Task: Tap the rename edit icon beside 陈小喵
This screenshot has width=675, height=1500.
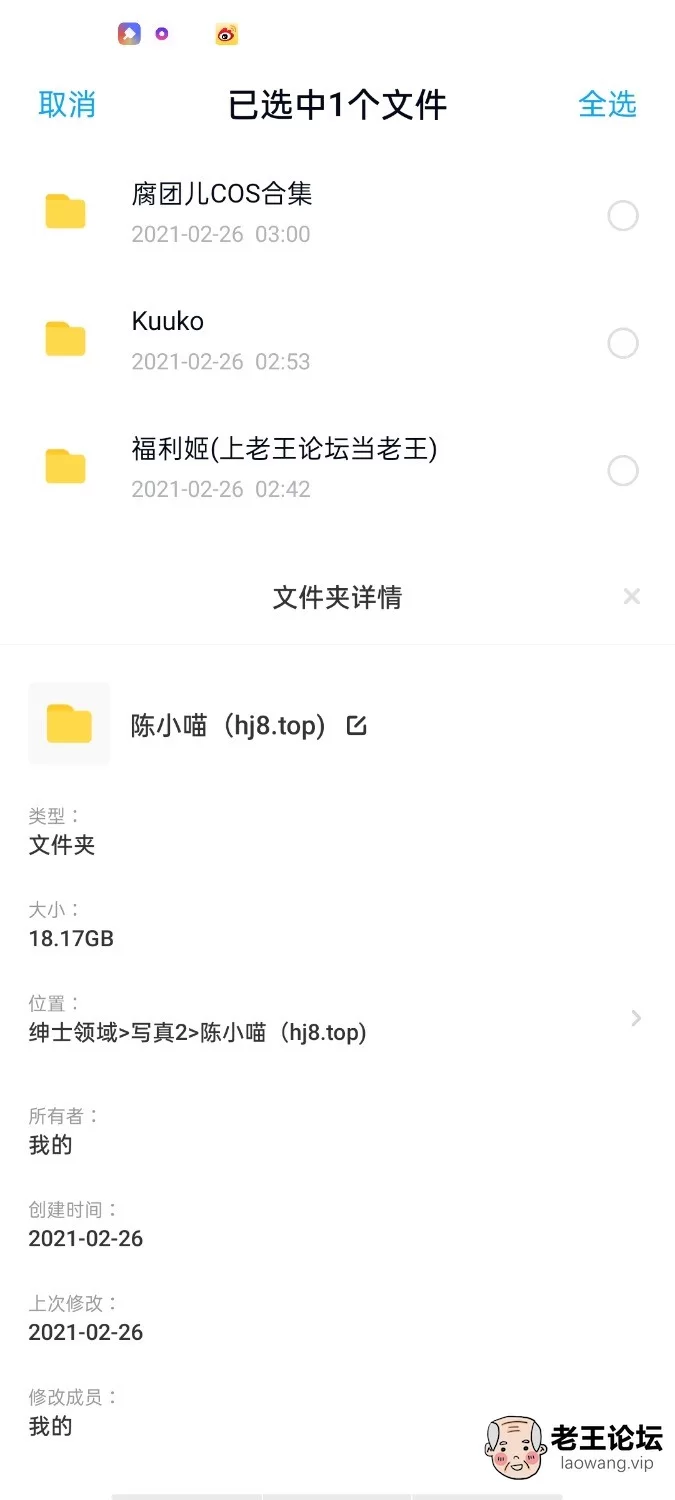Action: (x=356, y=726)
